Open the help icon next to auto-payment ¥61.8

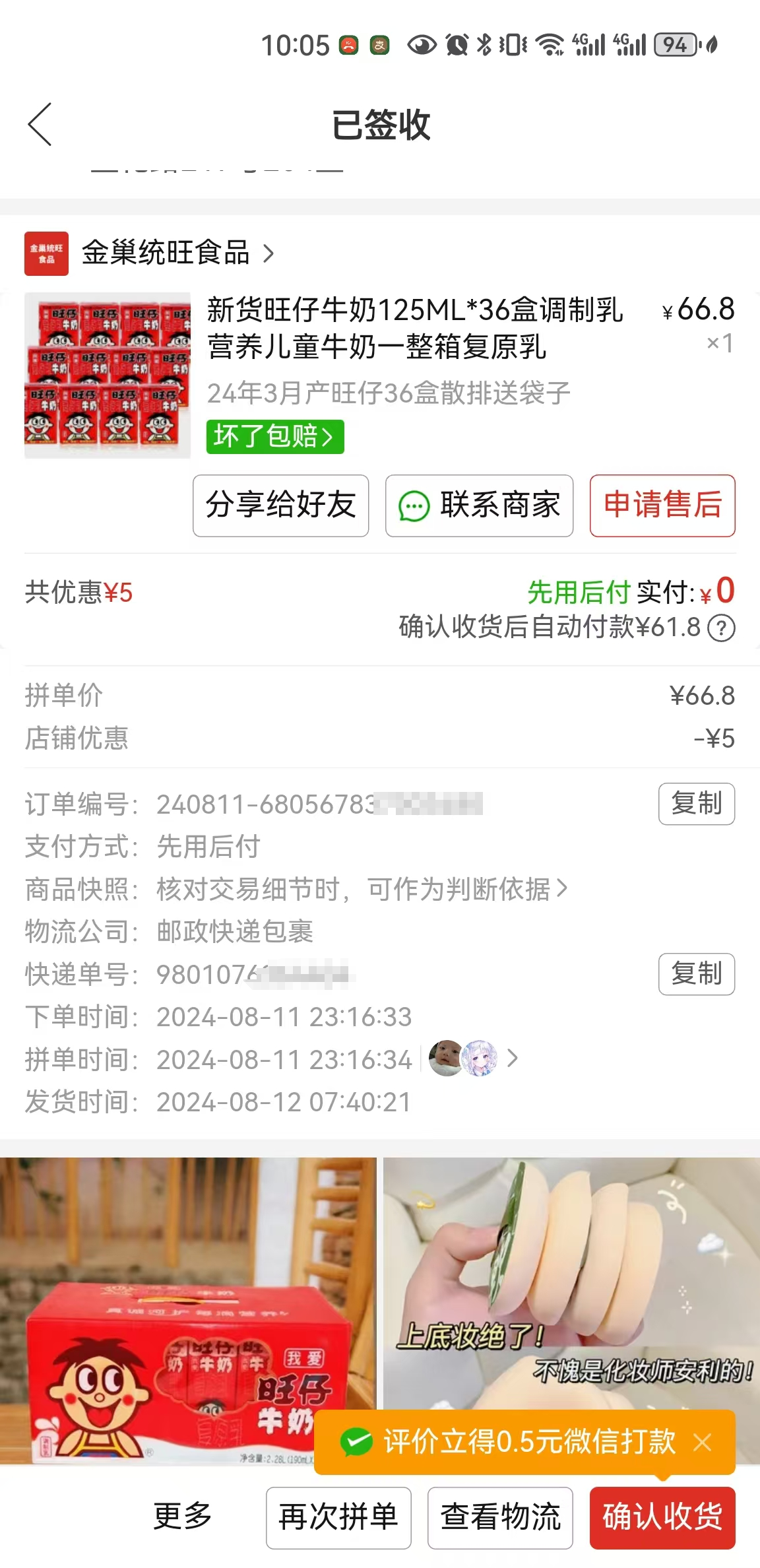[x=721, y=628]
